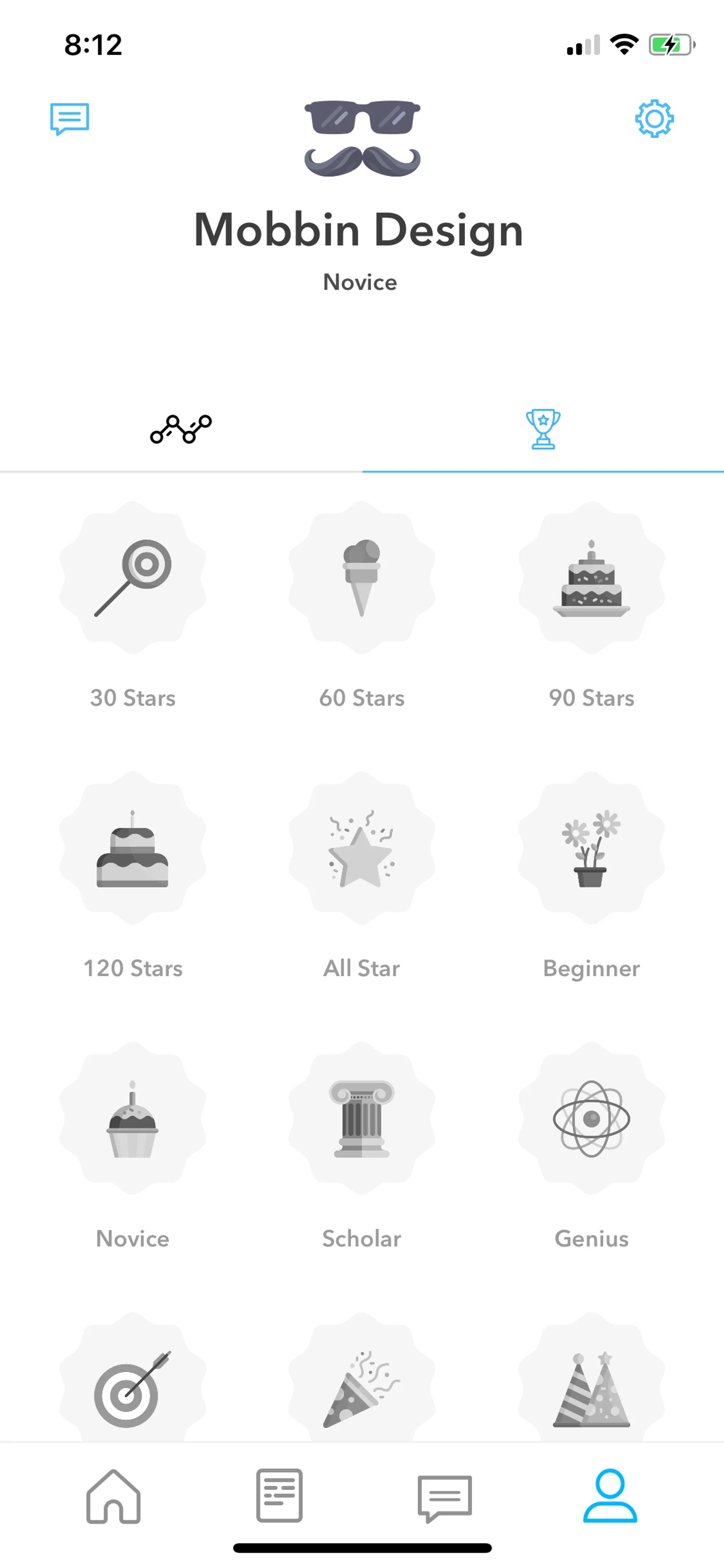View the Genius atom badge

pyautogui.click(x=591, y=1119)
